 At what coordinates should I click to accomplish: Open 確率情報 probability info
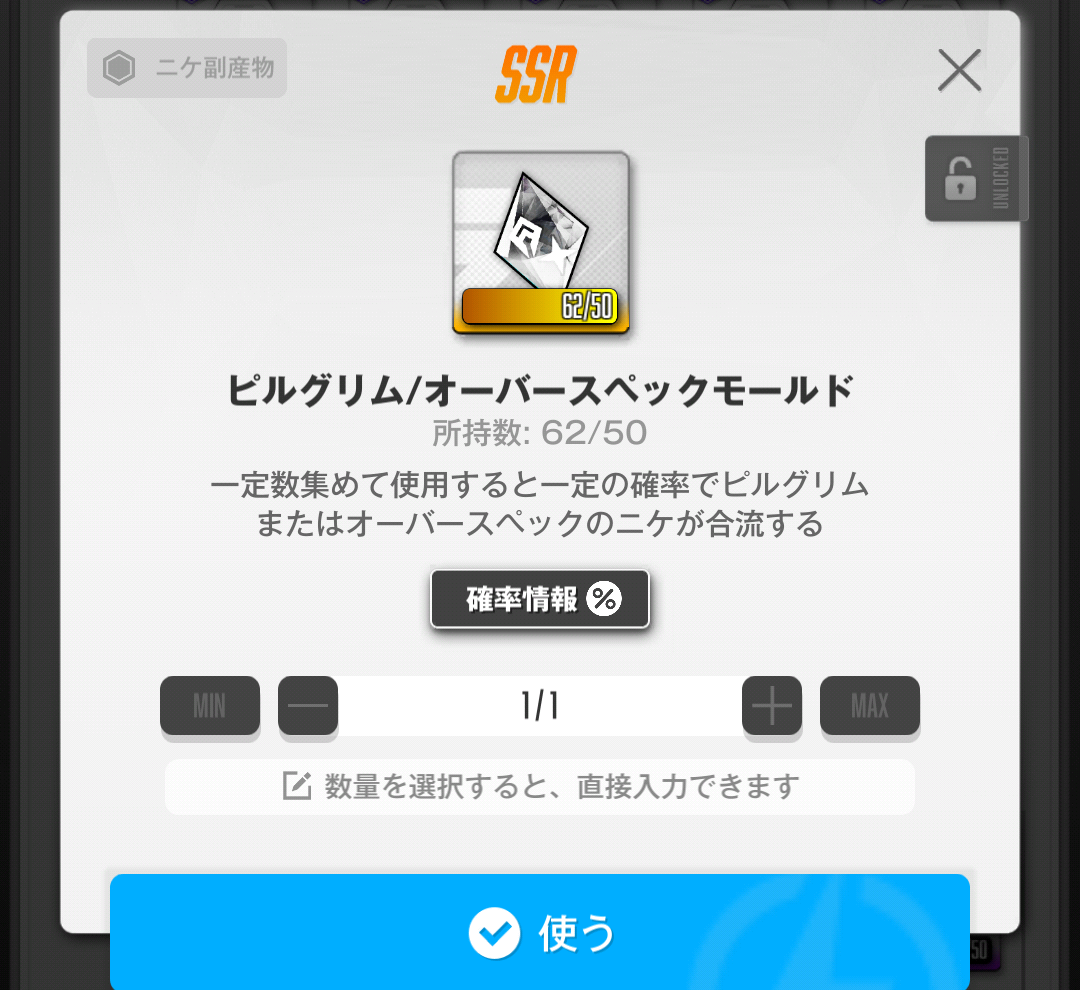(540, 599)
